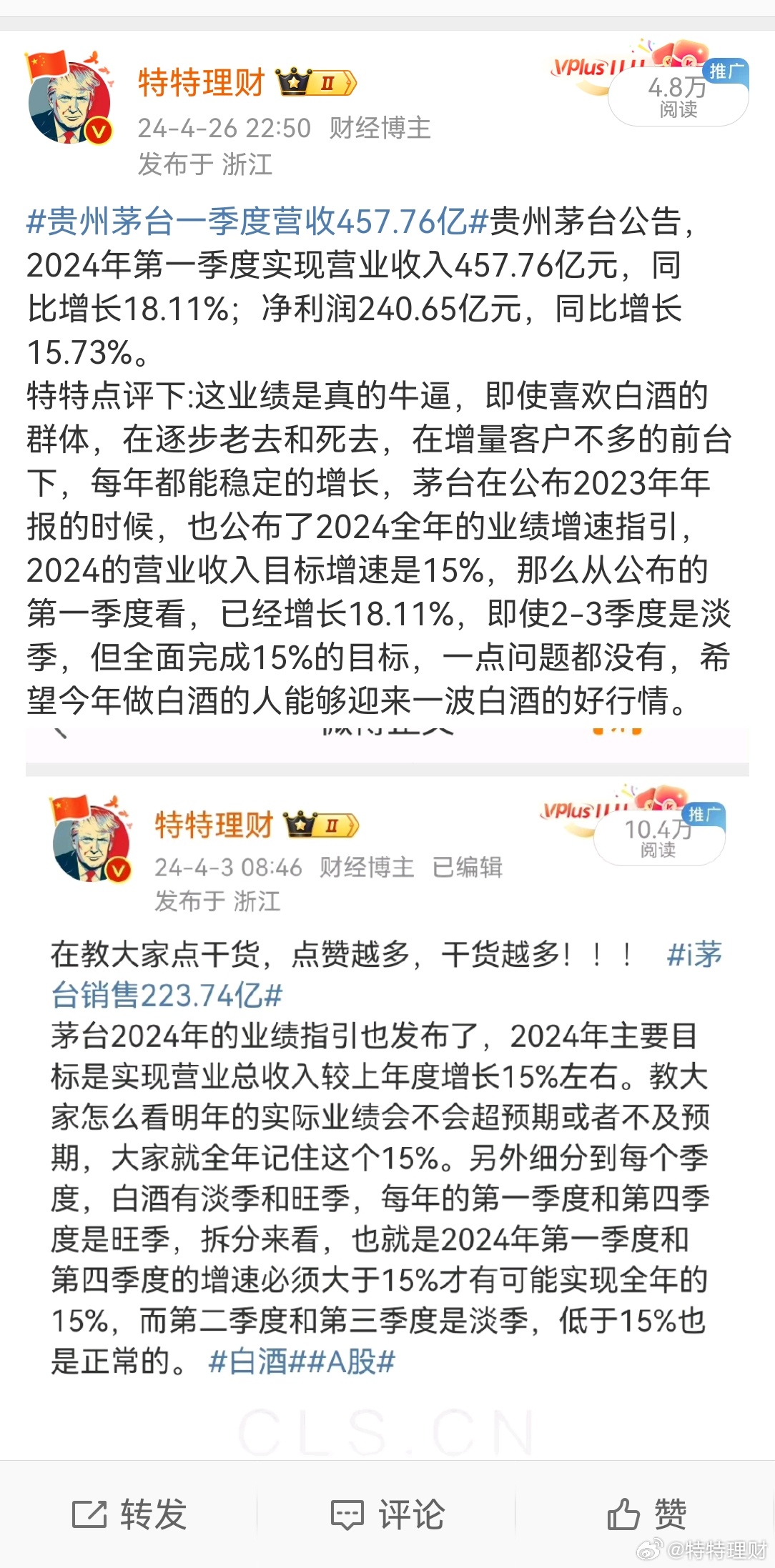This screenshot has height=1568, width=775.
Task: Open the 特特理财 username above 24-4-26 22:50
Action: [x=201, y=83]
